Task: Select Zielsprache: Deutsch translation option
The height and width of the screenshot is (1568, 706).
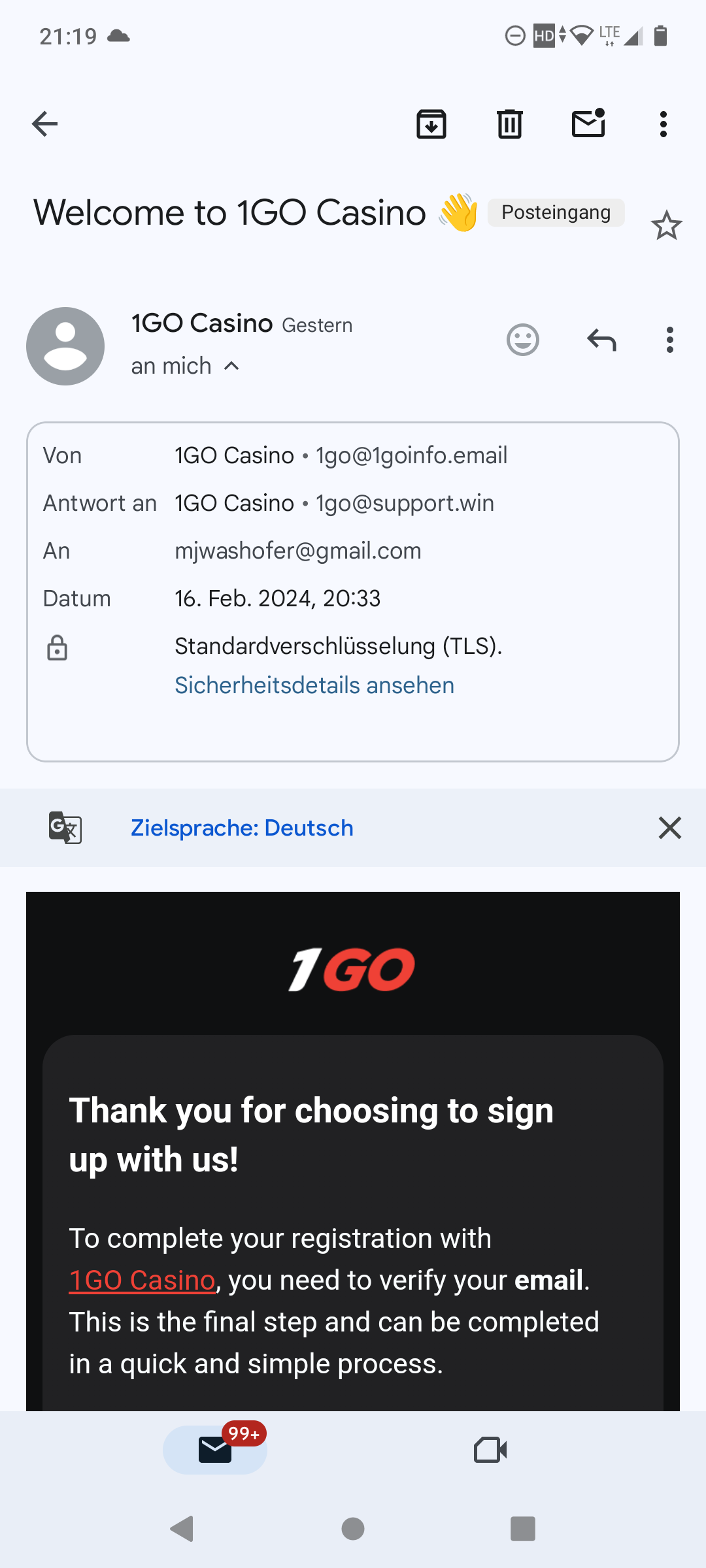Action: (242, 828)
